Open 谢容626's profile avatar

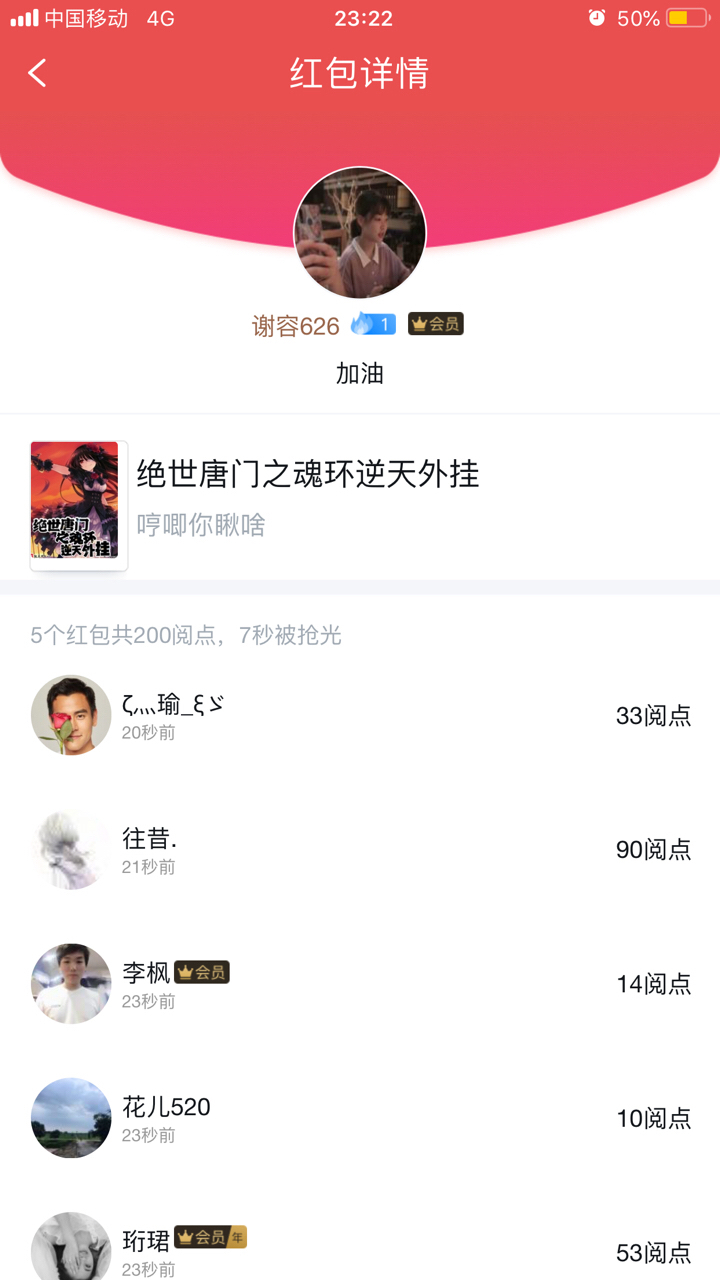(x=360, y=233)
